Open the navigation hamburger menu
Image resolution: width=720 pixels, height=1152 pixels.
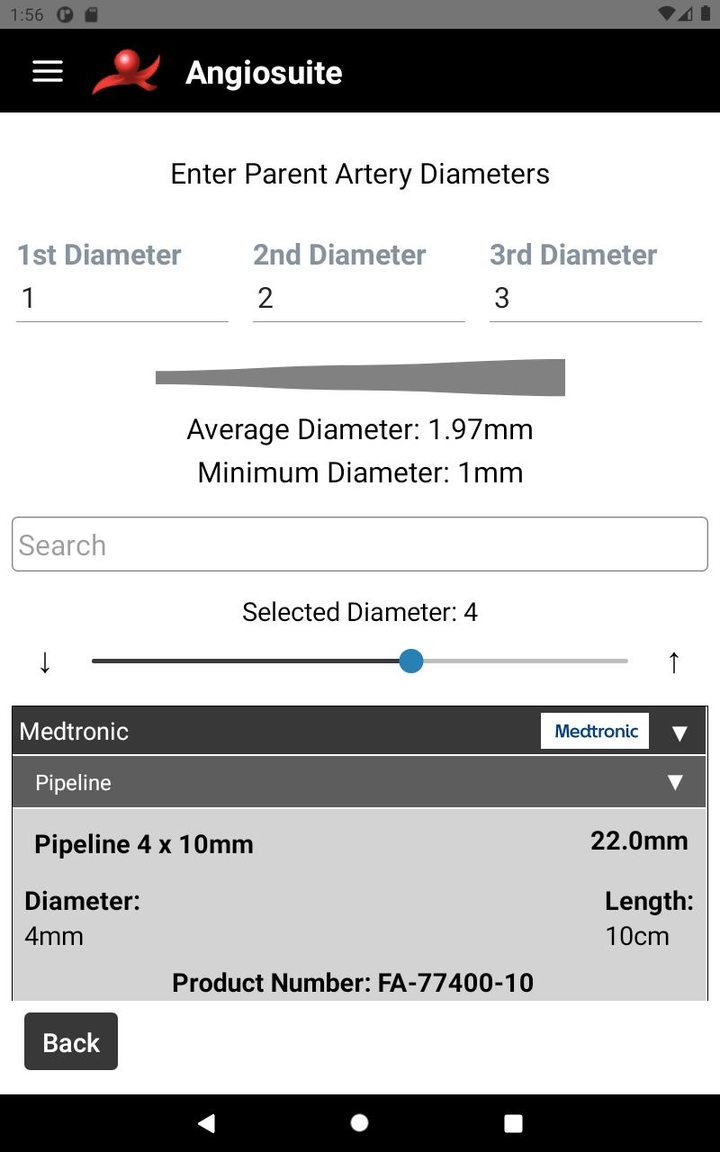click(46, 71)
